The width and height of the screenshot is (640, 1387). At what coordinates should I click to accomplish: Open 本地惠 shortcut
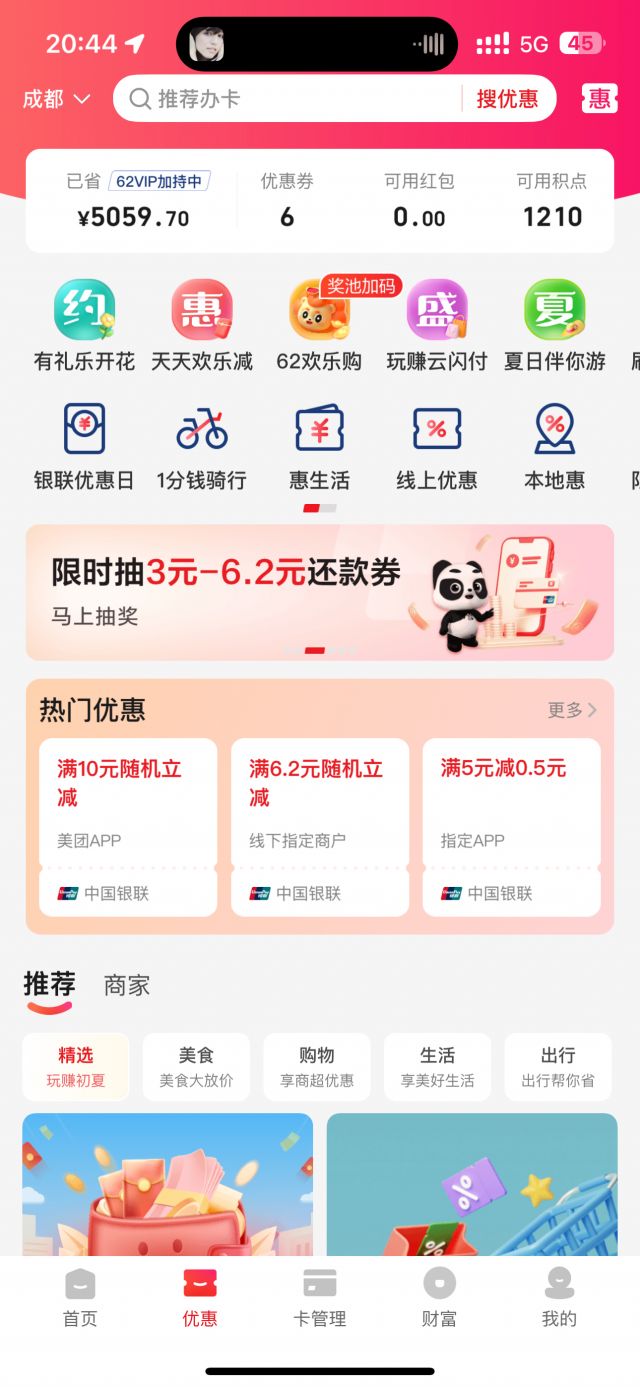tap(554, 446)
